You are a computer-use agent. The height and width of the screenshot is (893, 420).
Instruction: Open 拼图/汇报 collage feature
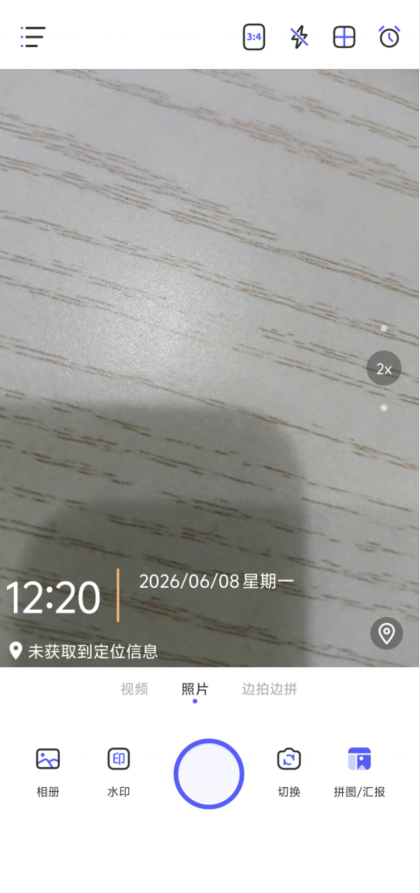pos(360,772)
